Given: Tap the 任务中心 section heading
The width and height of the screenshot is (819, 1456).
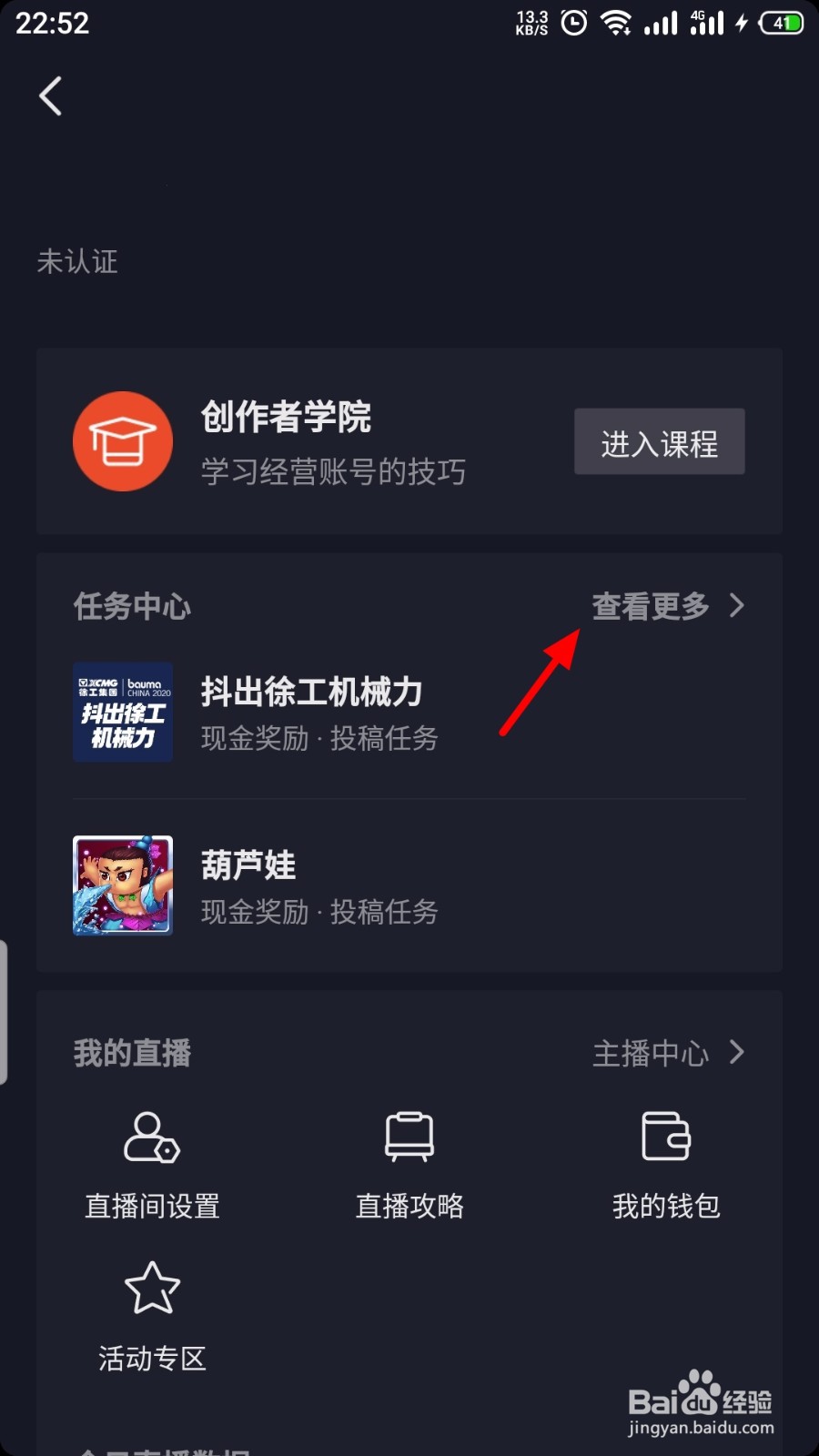Looking at the screenshot, I should (x=132, y=605).
